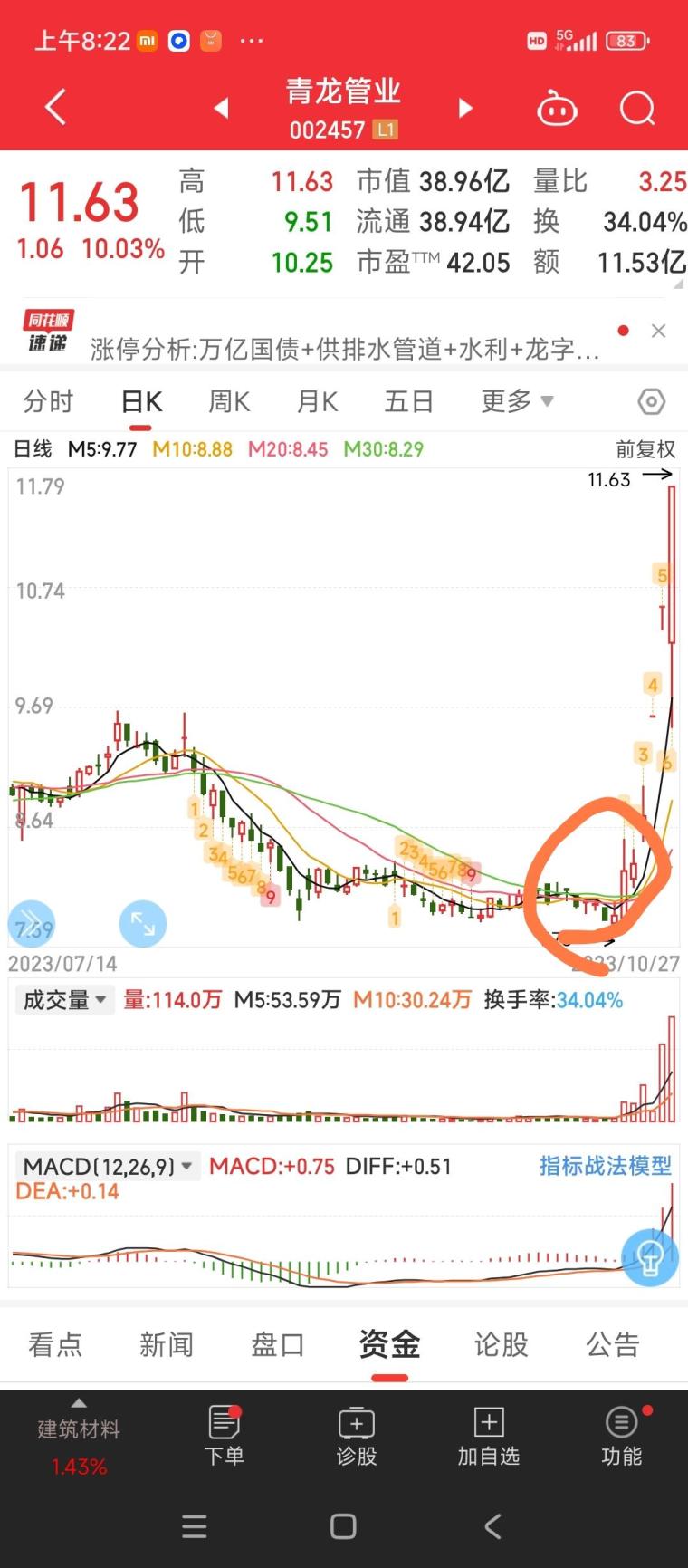
Task: Expand the 更多 chart period dropdown
Action: [517, 400]
